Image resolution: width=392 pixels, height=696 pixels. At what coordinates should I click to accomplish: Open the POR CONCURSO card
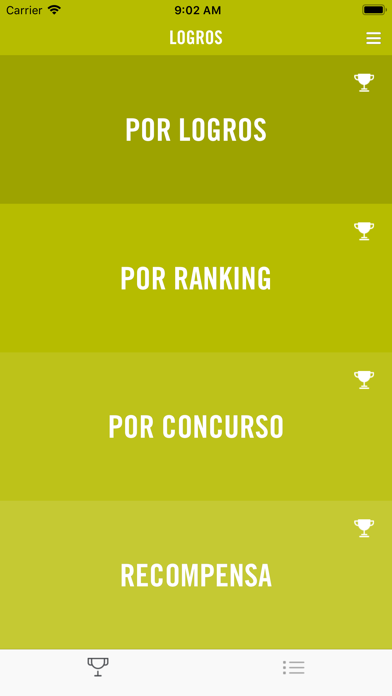point(196,427)
